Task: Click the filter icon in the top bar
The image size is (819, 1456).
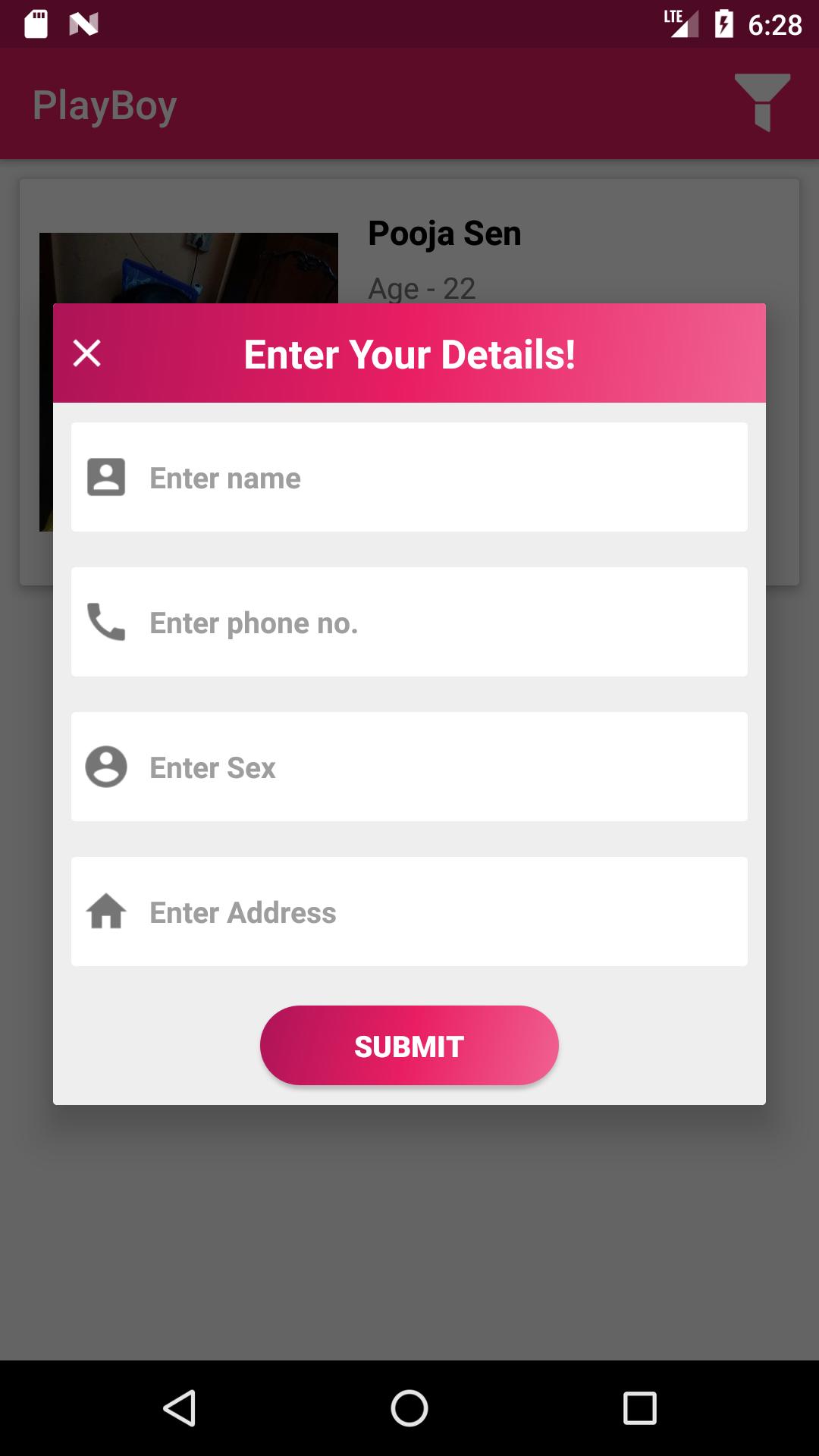Action: pos(763,103)
